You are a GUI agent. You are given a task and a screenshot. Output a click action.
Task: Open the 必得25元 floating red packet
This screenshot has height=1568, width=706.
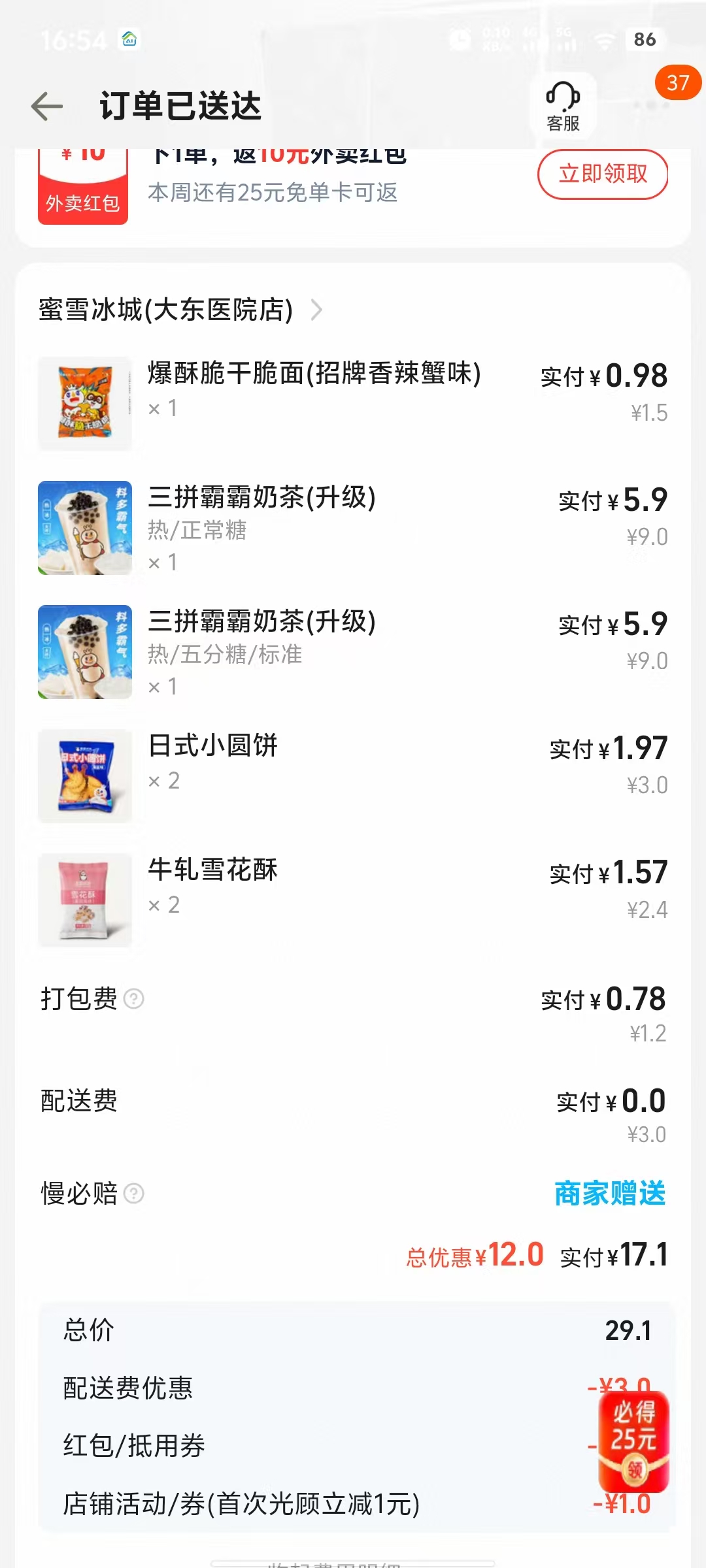633,1441
